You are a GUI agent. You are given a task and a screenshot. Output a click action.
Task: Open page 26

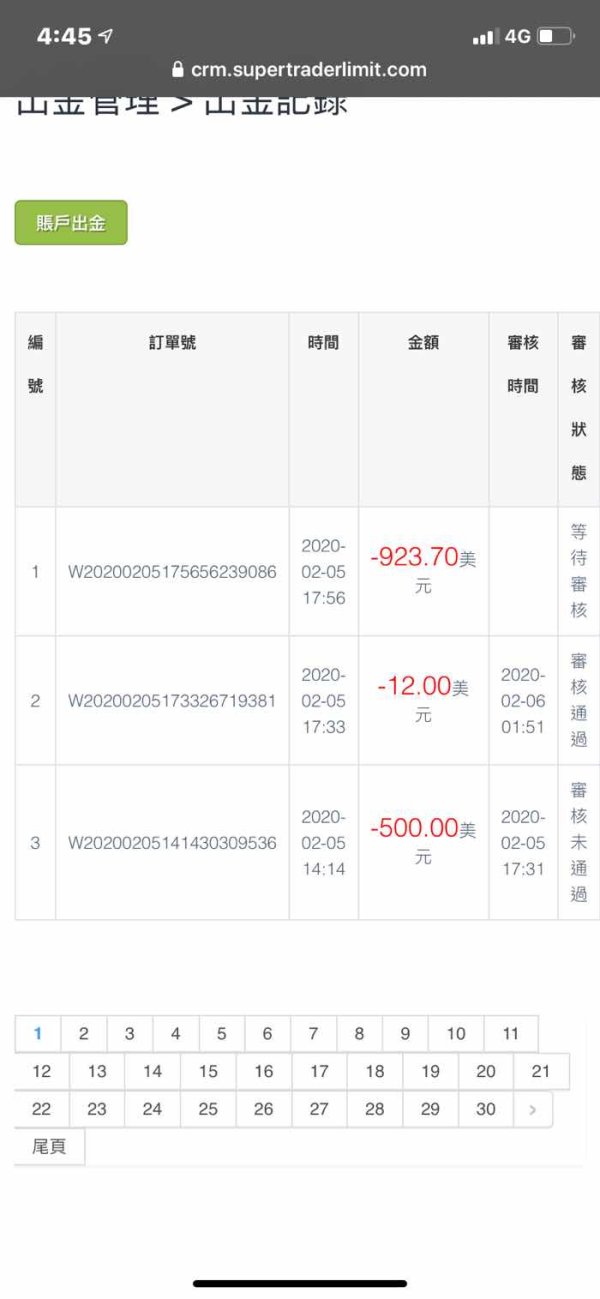264,1109
